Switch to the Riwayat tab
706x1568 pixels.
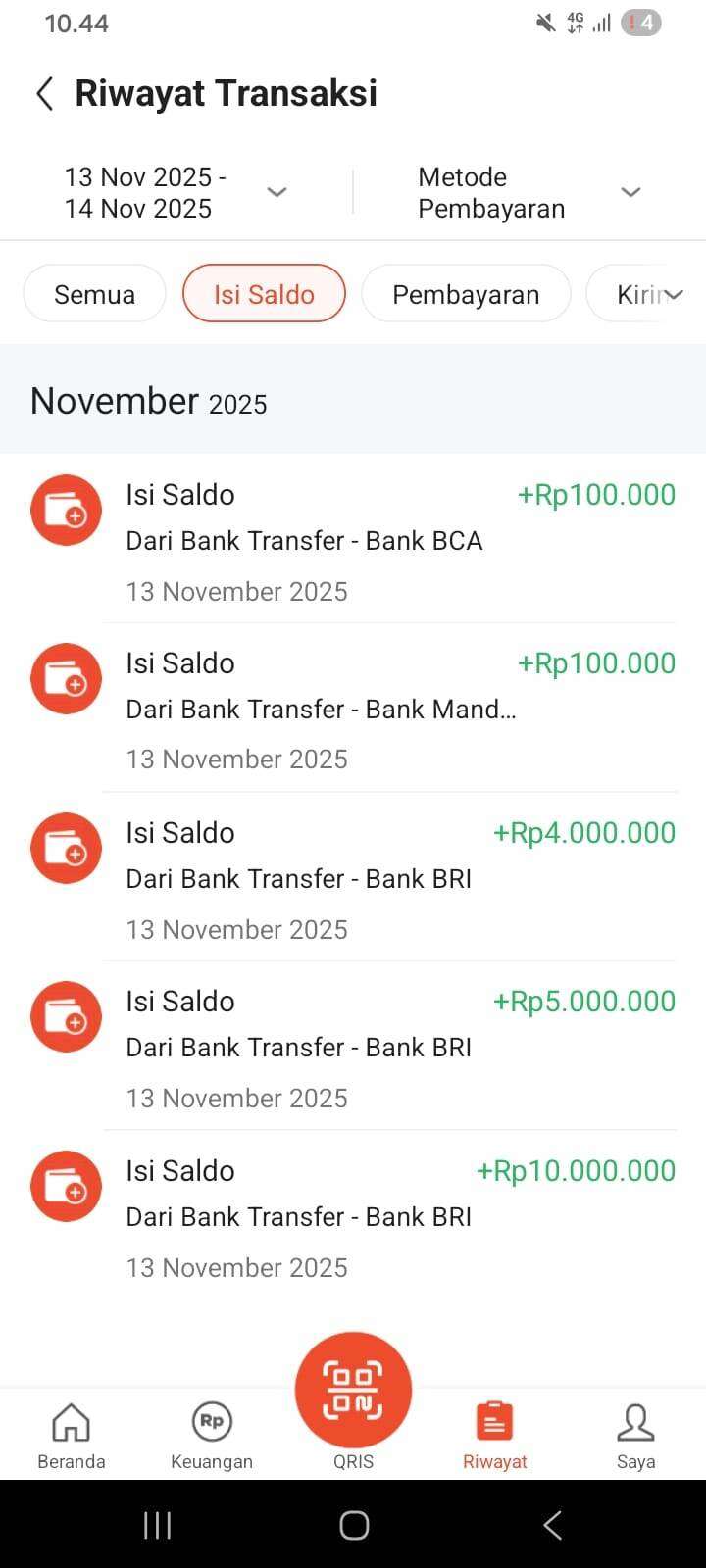494,1436
